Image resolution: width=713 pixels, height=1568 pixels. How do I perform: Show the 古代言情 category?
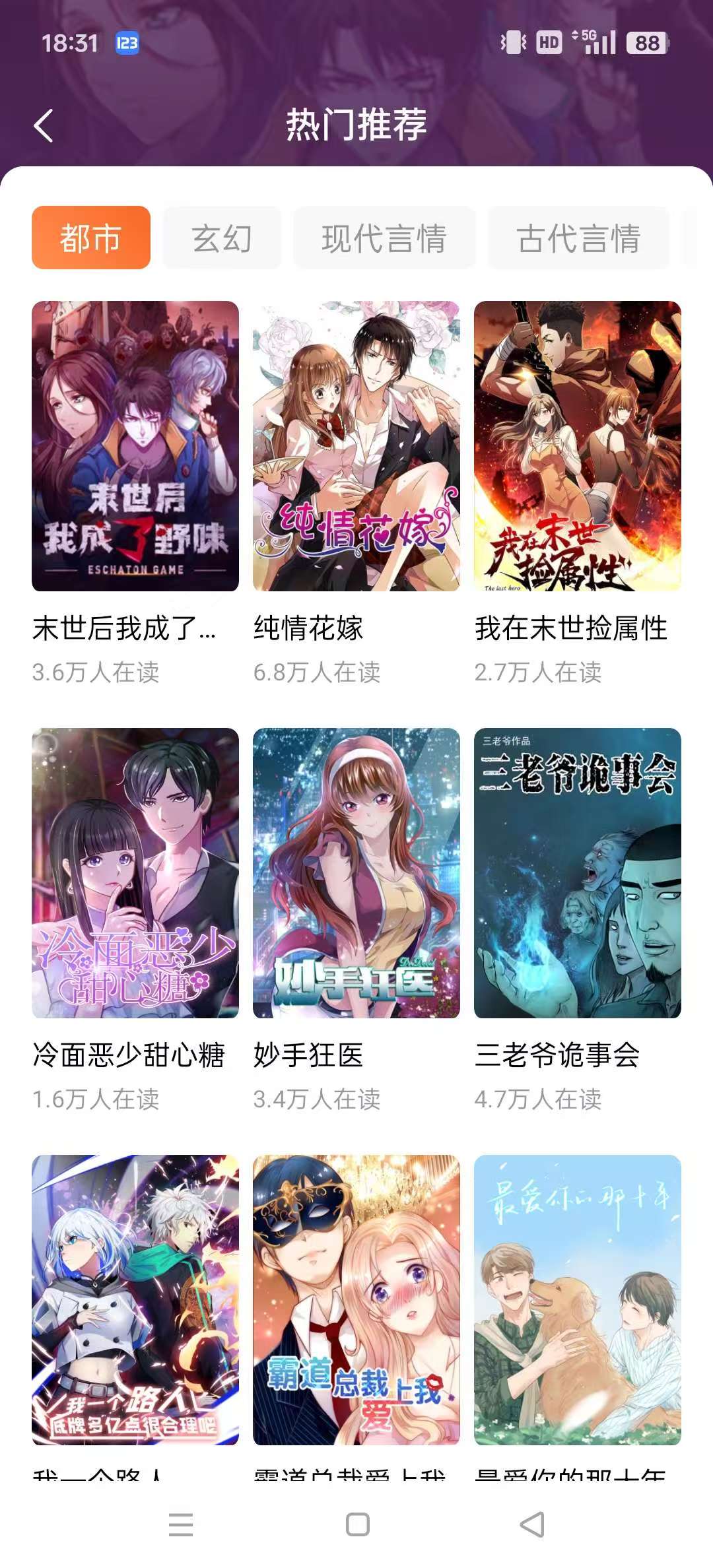(x=578, y=238)
